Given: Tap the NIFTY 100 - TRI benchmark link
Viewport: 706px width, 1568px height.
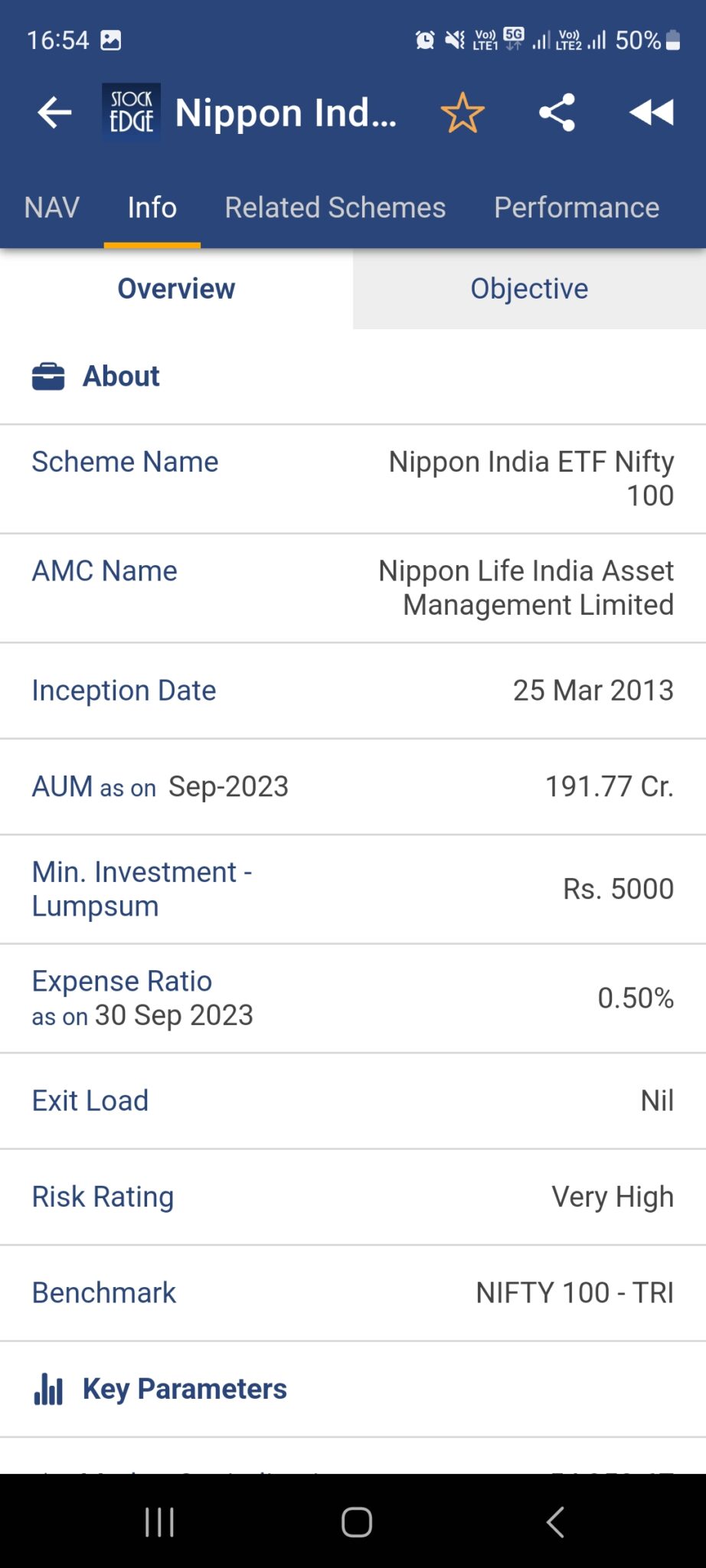Looking at the screenshot, I should (x=574, y=1292).
